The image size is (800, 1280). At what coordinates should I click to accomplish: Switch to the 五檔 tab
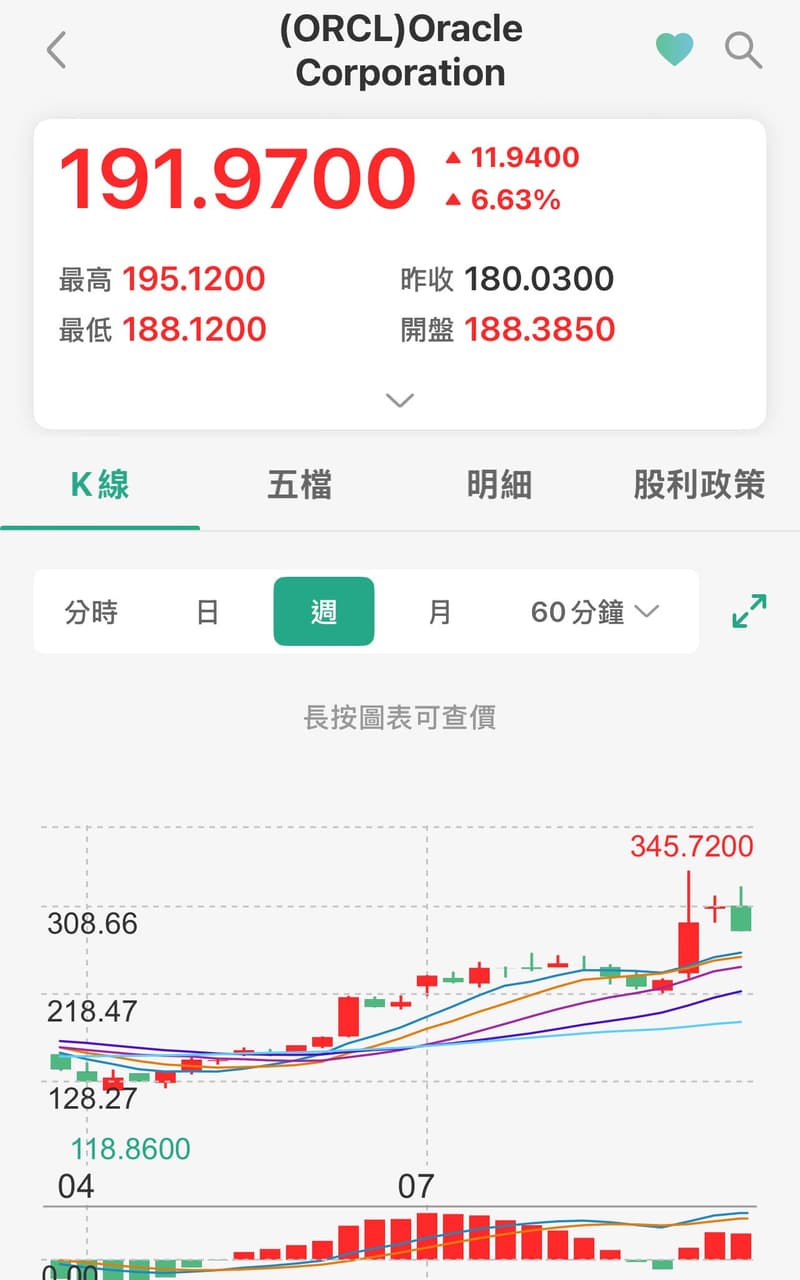pyautogui.click(x=297, y=484)
